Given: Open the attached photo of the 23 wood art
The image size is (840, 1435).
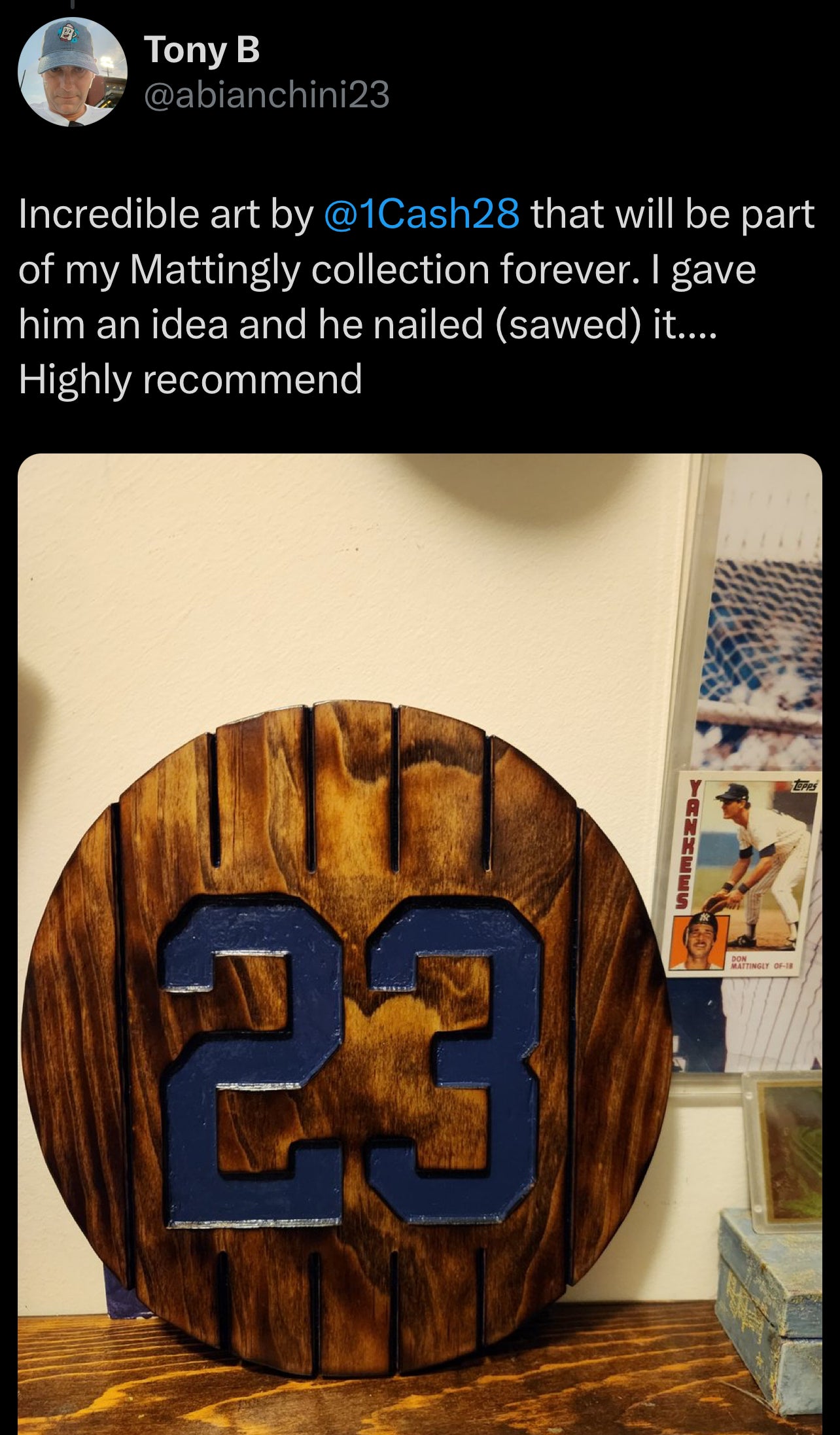Looking at the screenshot, I should coord(419,942).
